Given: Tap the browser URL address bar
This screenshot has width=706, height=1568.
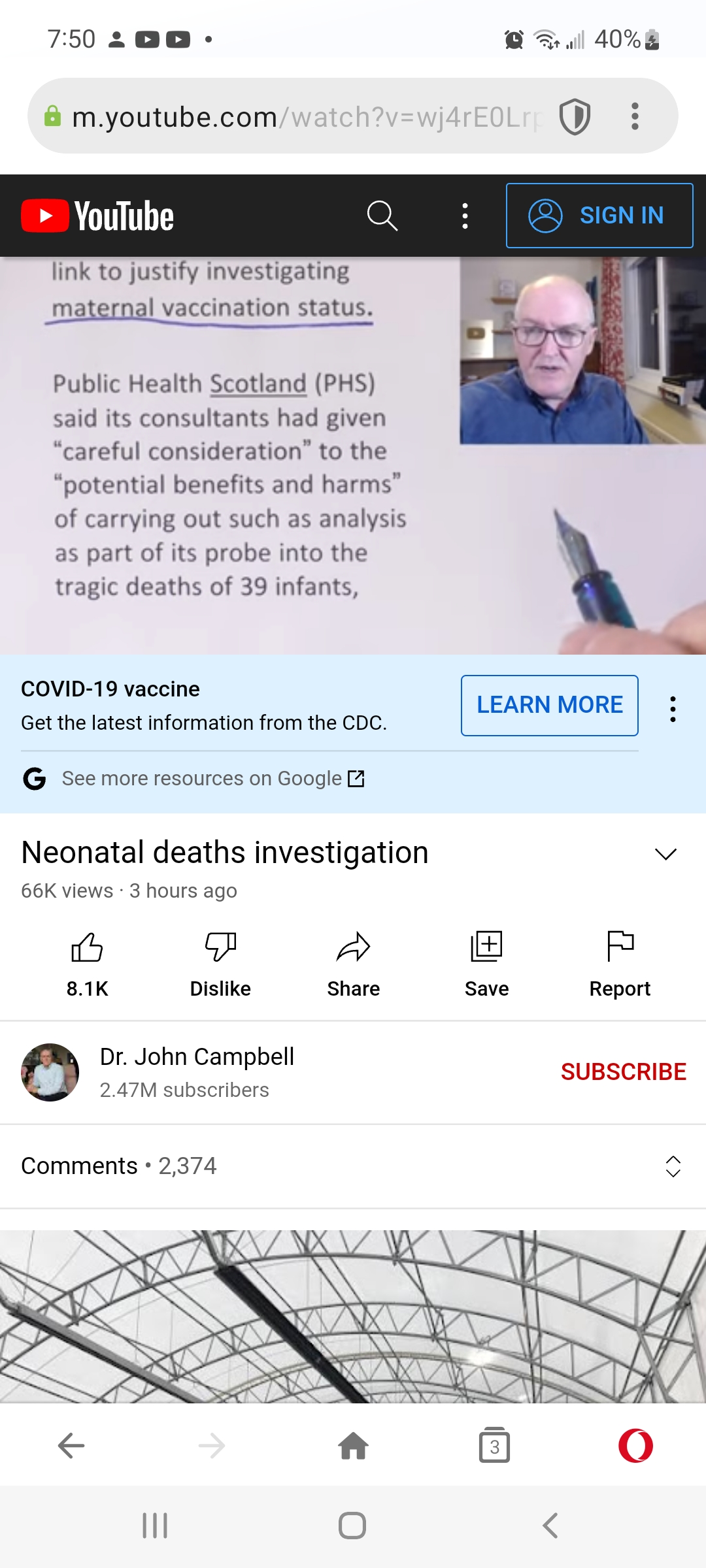Looking at the screenshot, I should (301, 117).
